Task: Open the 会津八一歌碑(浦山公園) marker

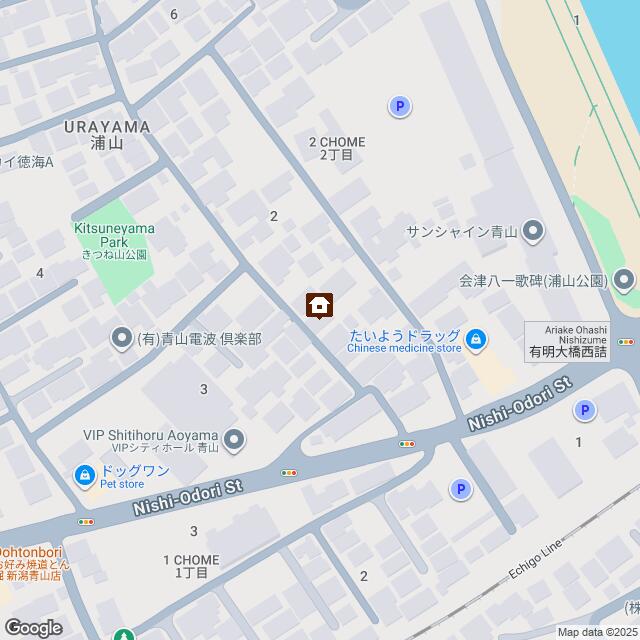Action: (625, 280)
